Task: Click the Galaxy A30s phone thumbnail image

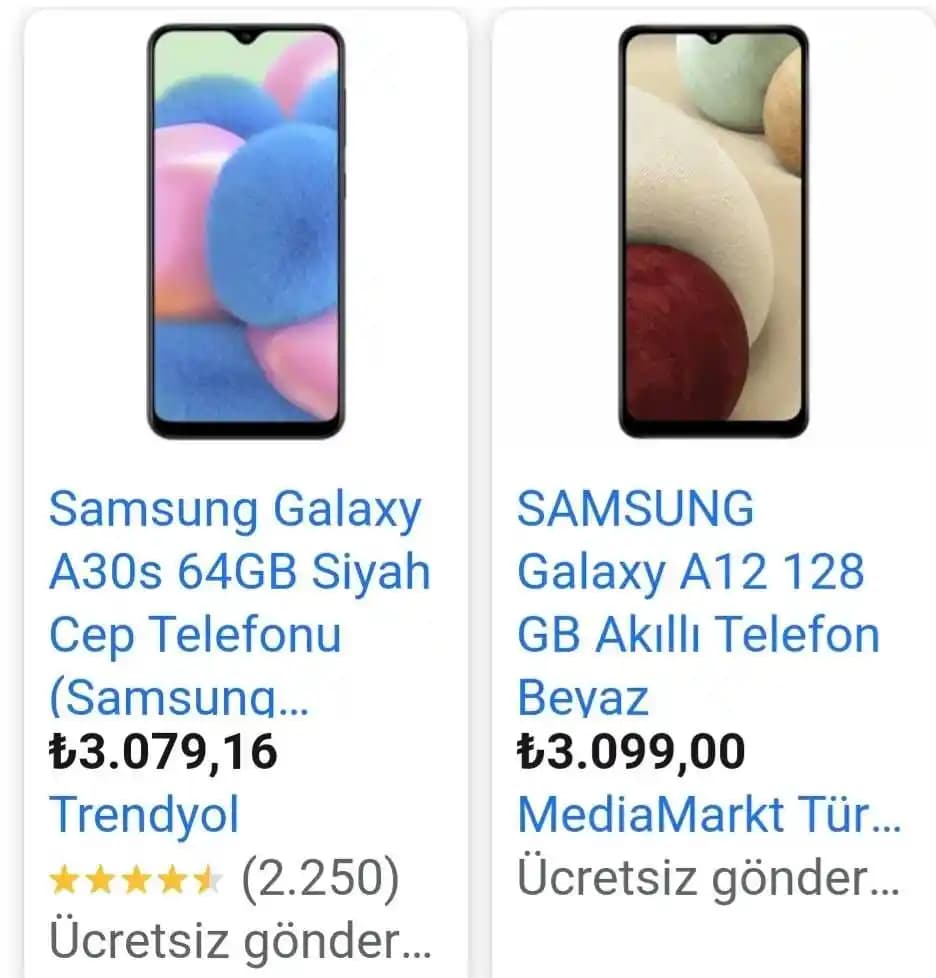Action: pyautogui.click(x=240, y=230)
